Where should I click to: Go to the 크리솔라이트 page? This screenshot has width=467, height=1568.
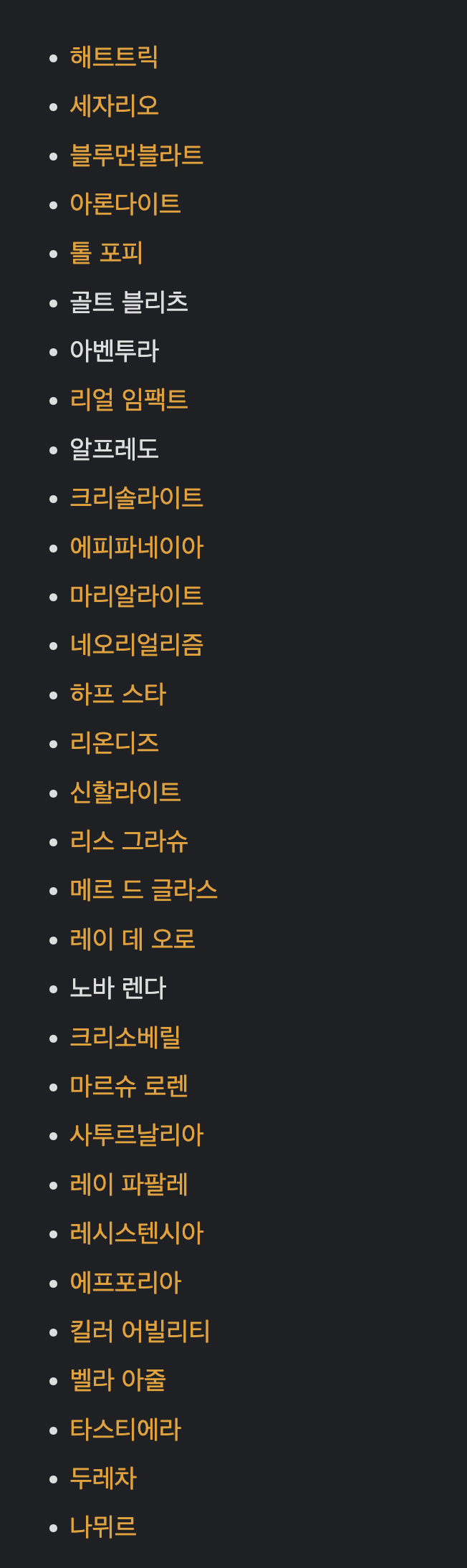[x=136, y=498]
